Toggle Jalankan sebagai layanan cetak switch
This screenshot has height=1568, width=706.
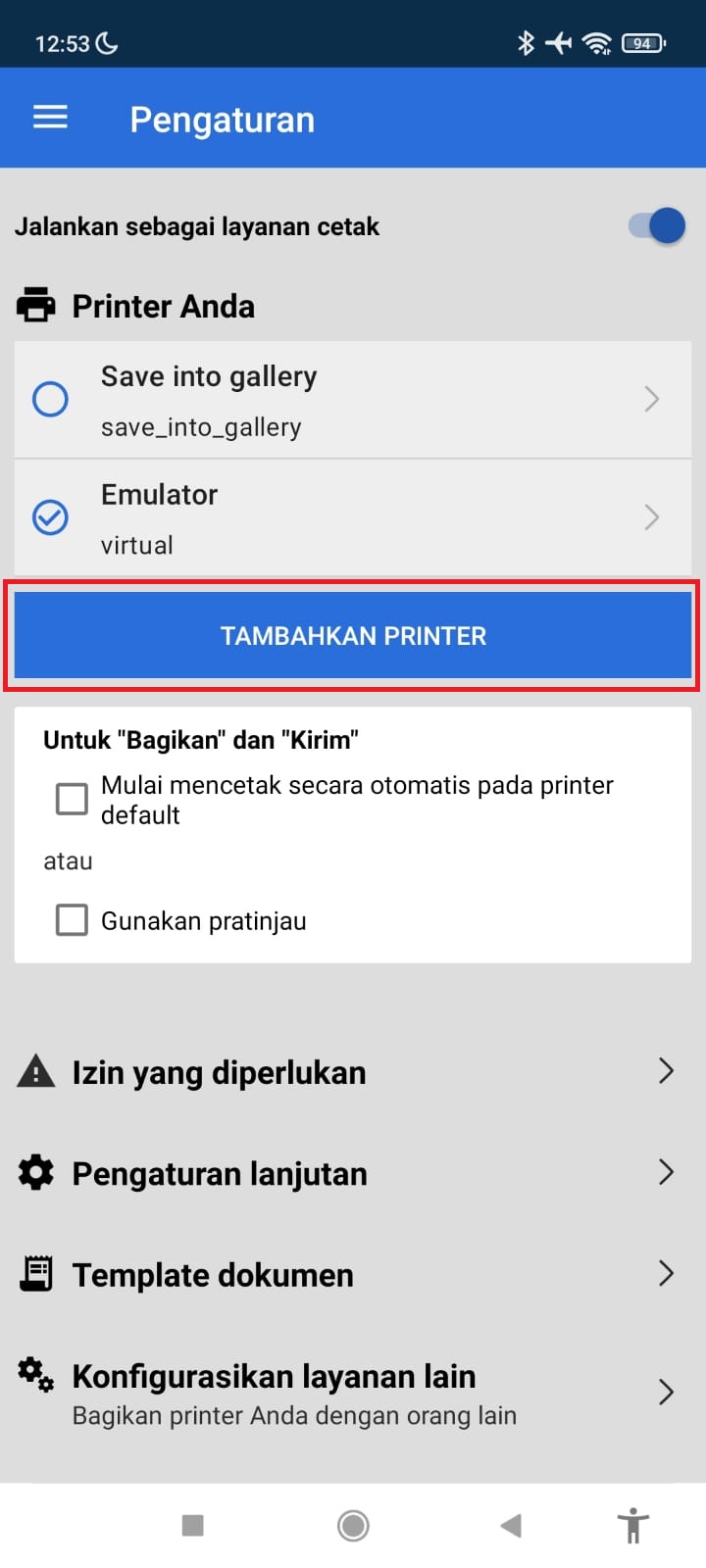658,226
